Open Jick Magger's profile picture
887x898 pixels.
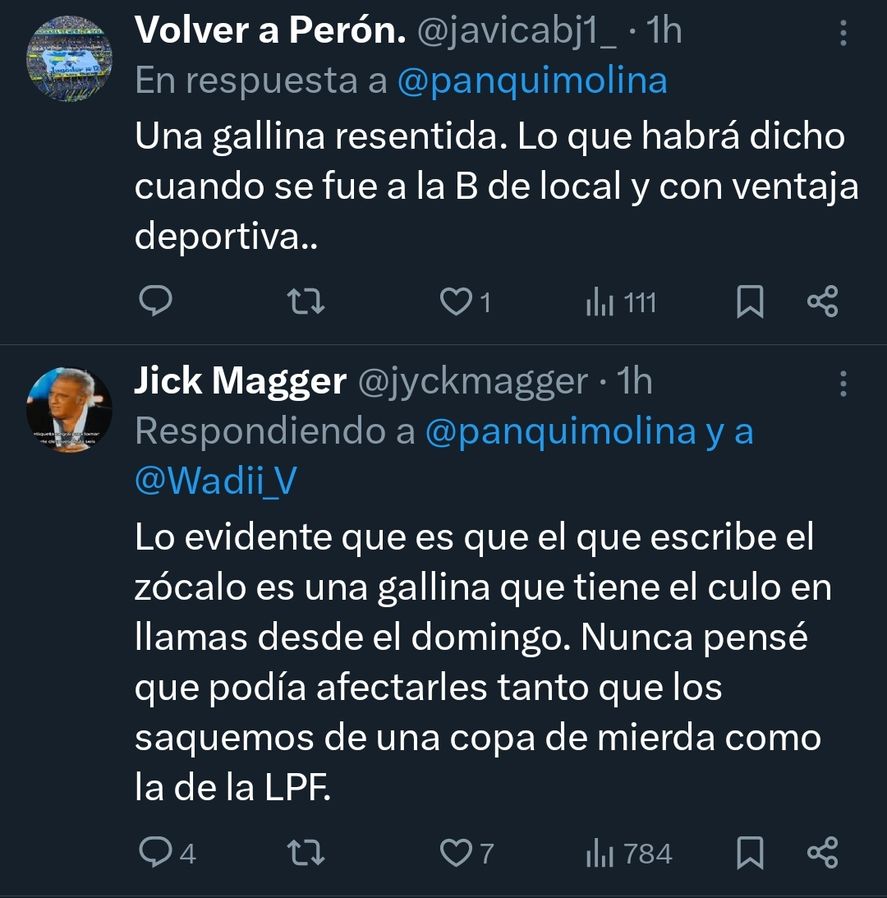tap(68, 408)
